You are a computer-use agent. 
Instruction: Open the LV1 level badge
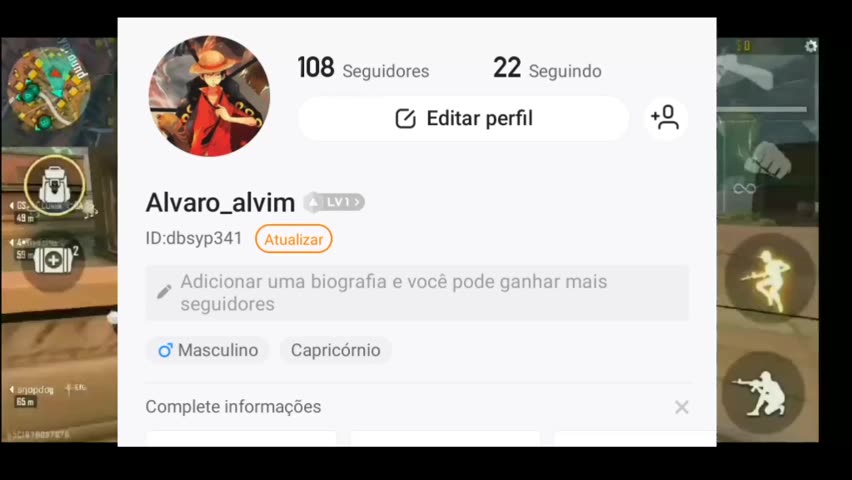point(334,202)
